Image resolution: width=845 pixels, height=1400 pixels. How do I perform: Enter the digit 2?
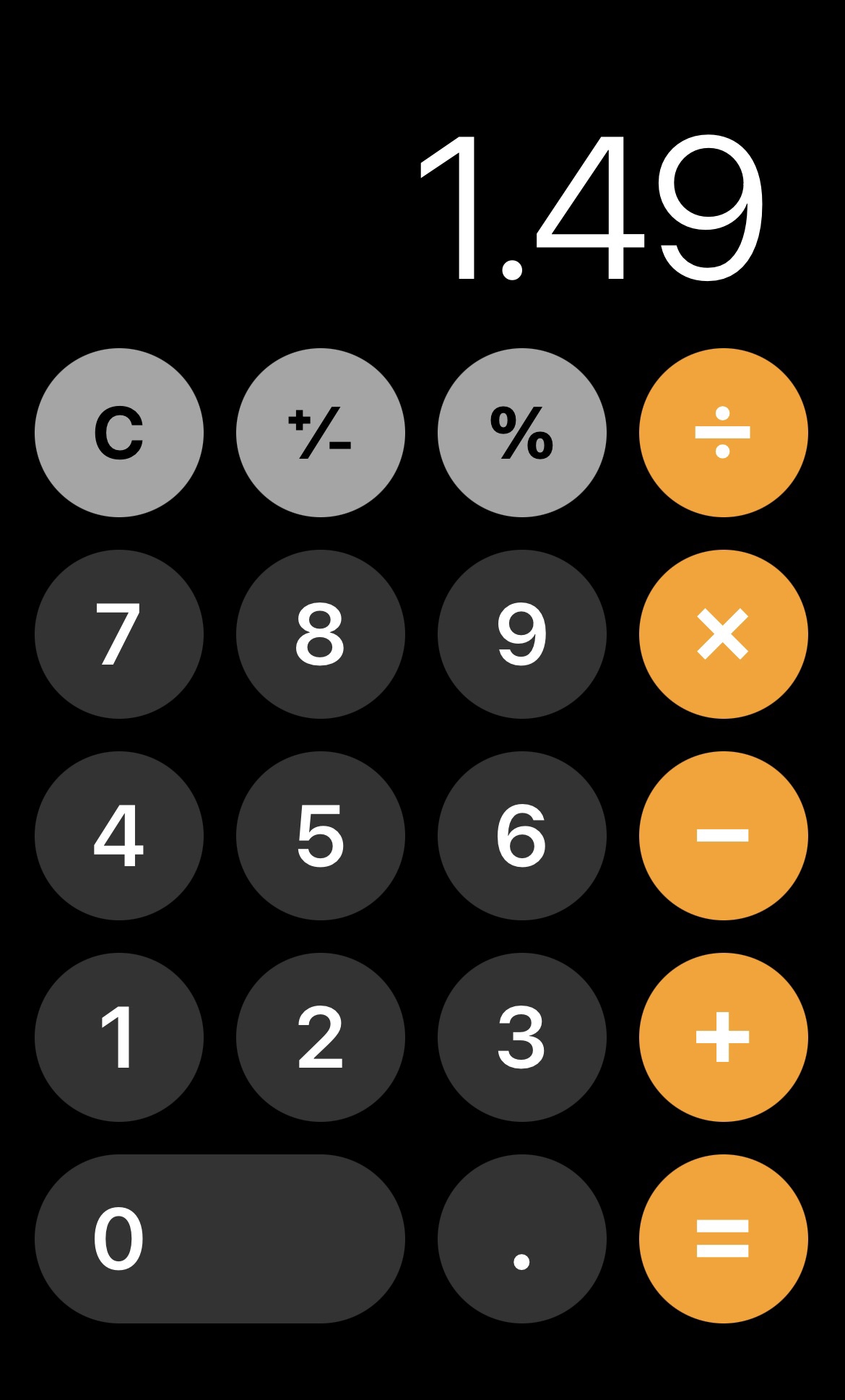[321, 1037]
